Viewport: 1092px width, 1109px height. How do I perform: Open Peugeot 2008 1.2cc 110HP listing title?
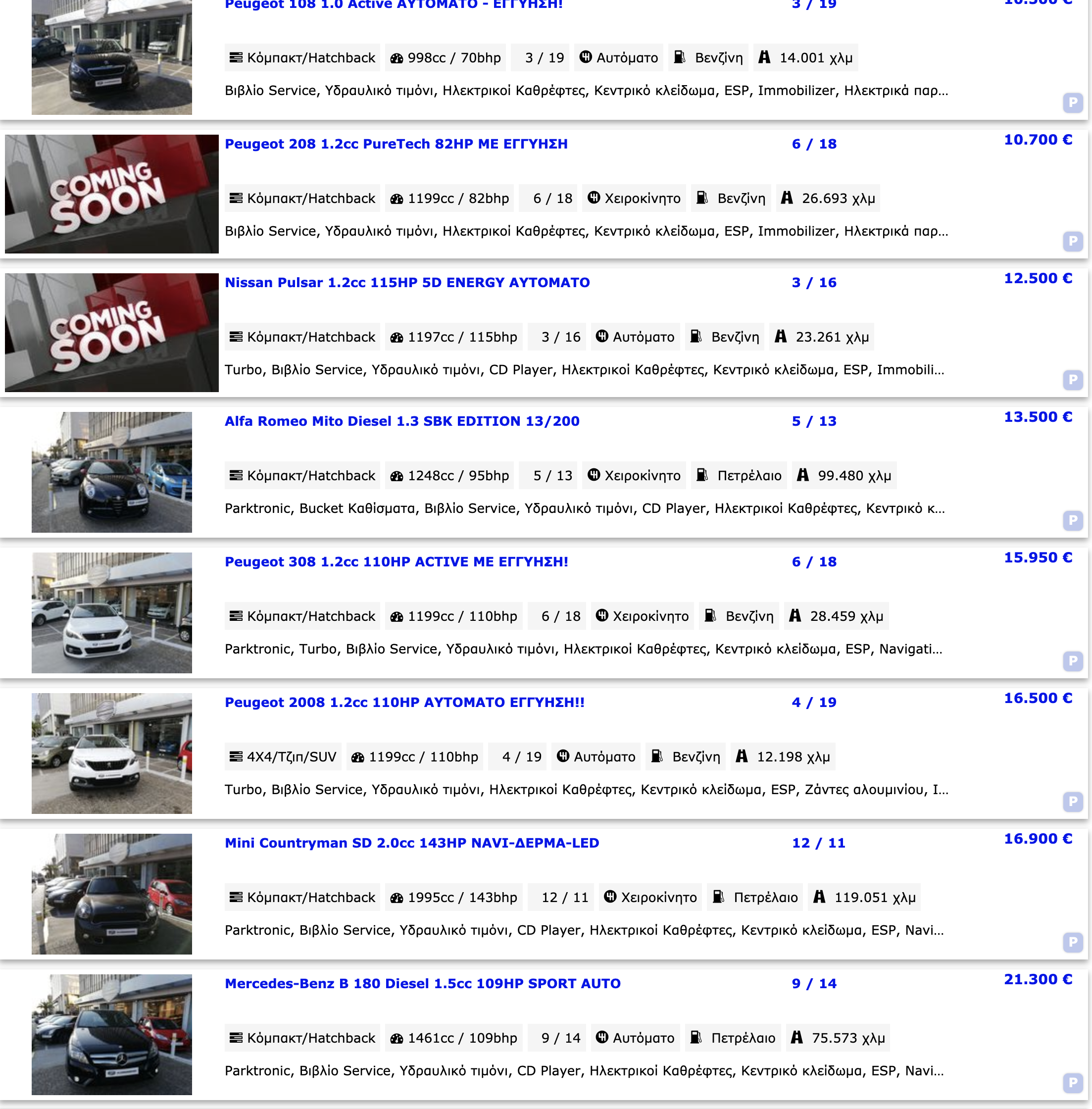click(x=404, y=702)
